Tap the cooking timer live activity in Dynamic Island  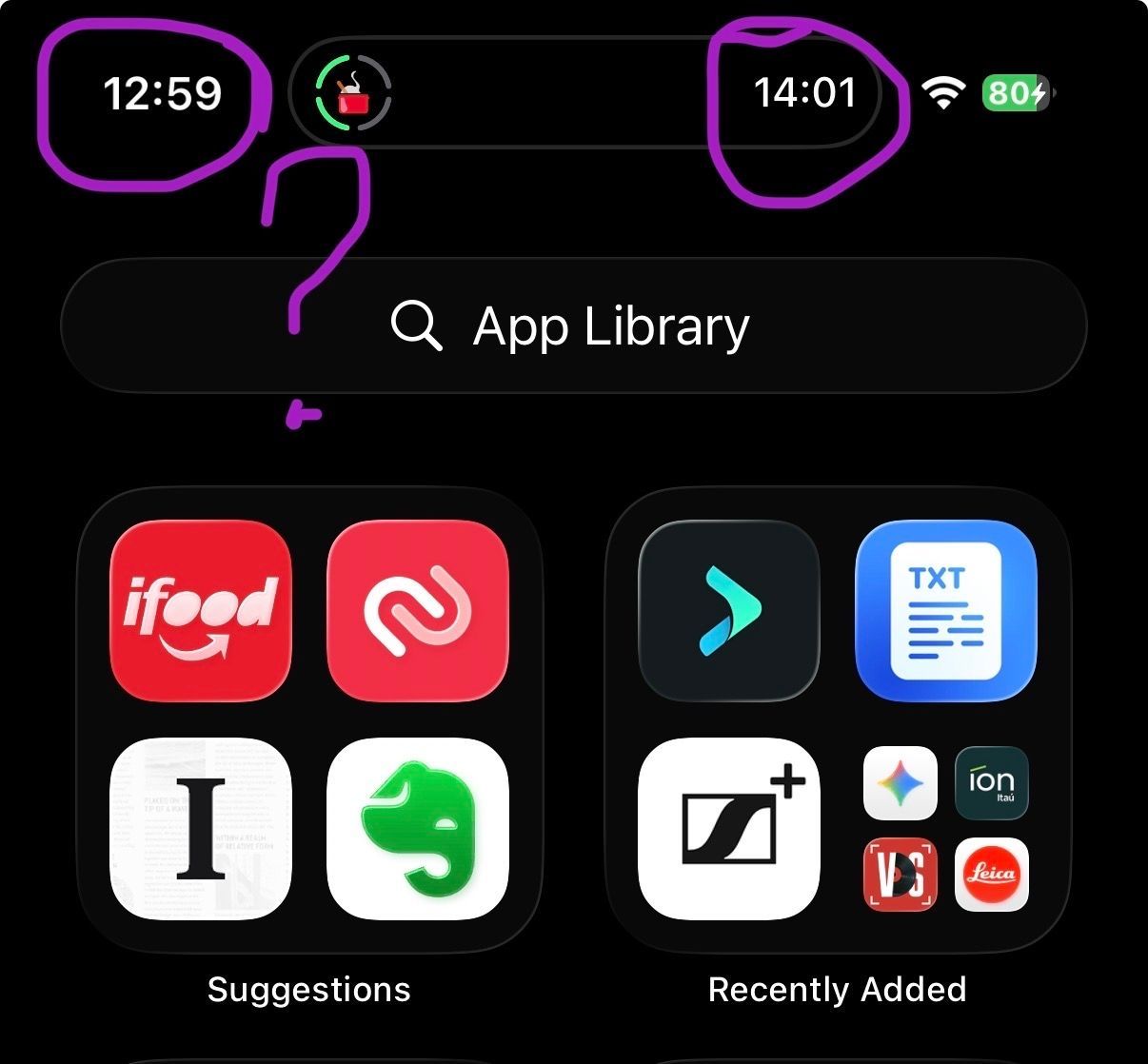[353, 92]
